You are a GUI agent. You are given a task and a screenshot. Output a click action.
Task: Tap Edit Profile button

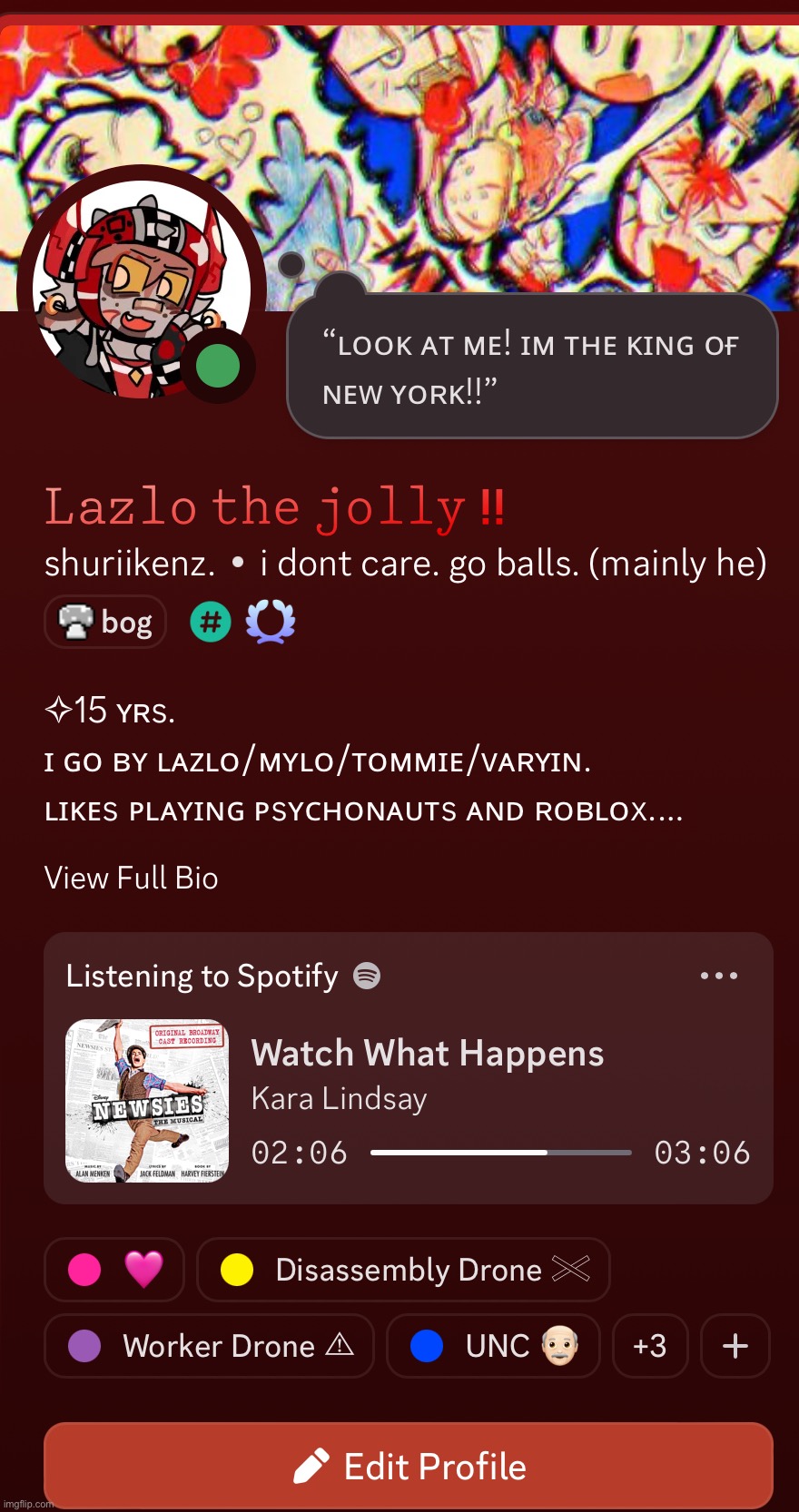pos(409,1466)
